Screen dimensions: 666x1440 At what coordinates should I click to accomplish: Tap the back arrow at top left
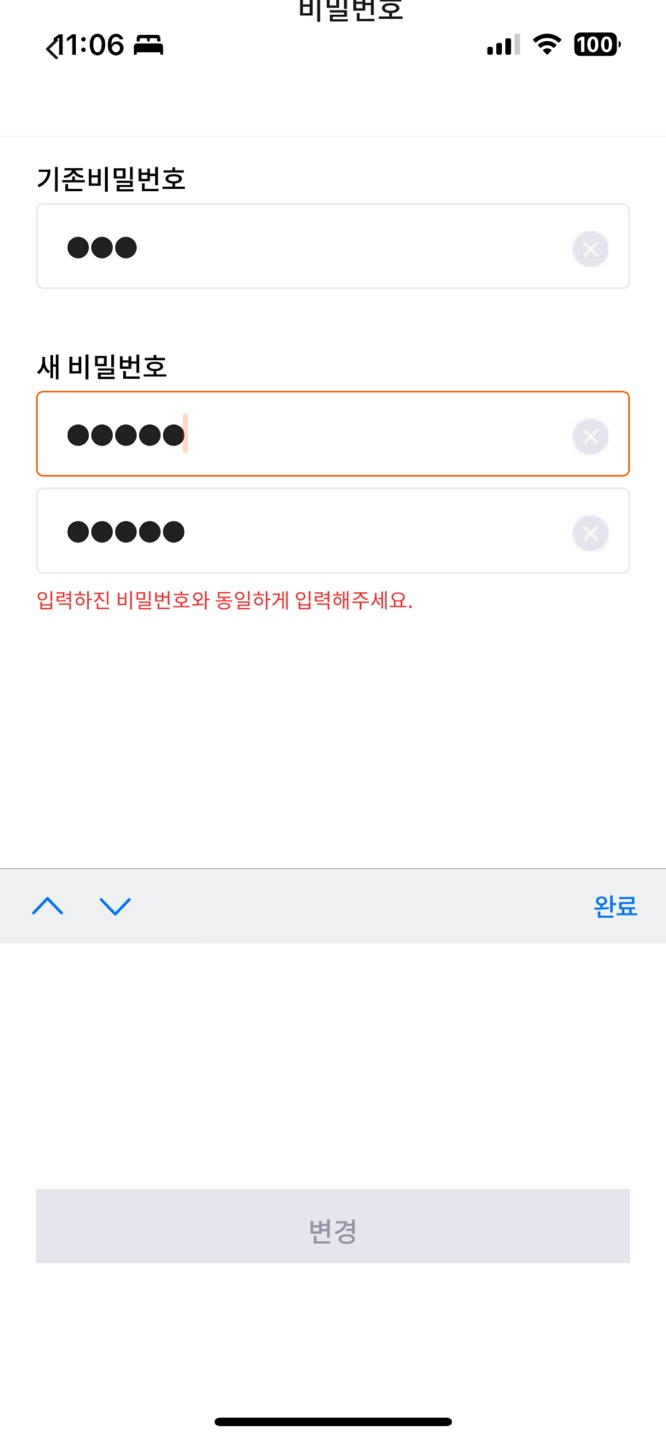[x=52, y=46]
